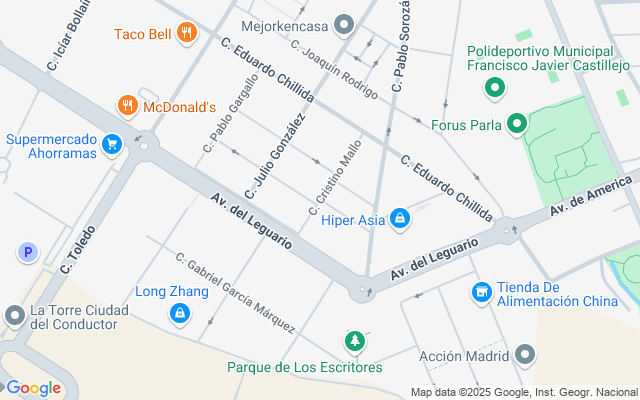
Task: Tap the Parque de Los Escritores pin
Action: [x=355, y=341]
